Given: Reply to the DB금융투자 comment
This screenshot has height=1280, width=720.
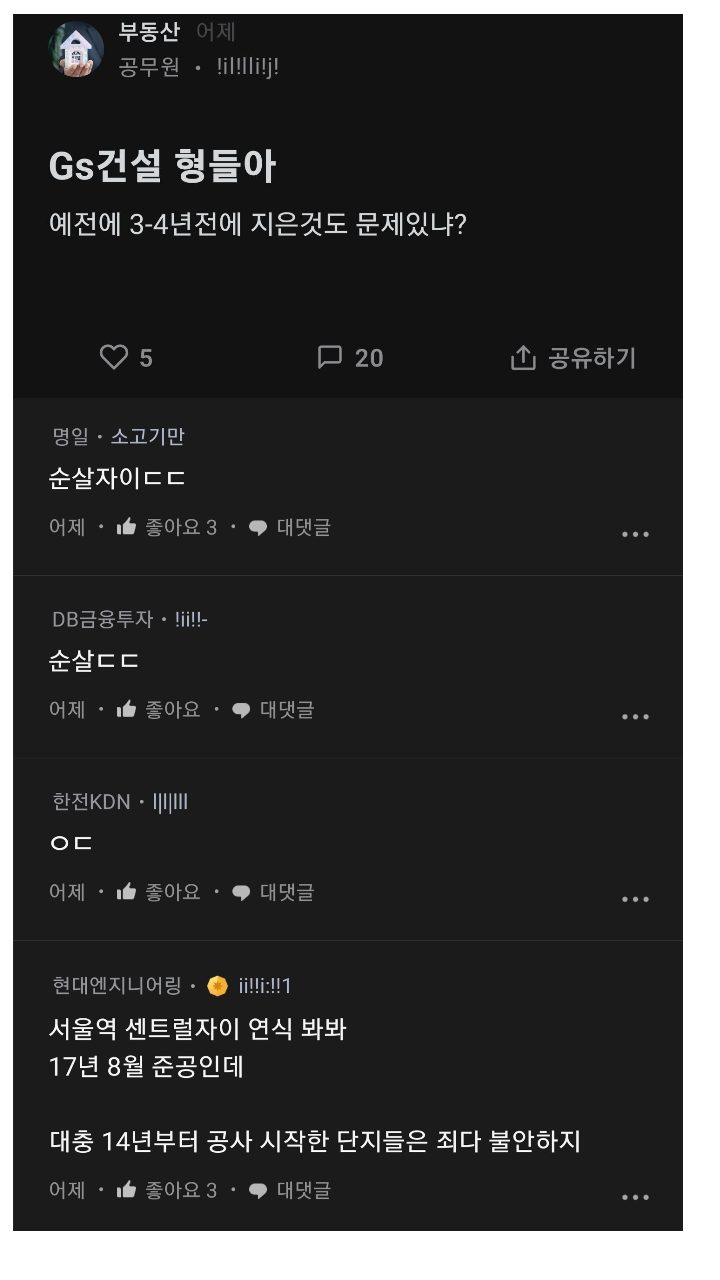Looking at the screenshot, I should coord(273,710).
